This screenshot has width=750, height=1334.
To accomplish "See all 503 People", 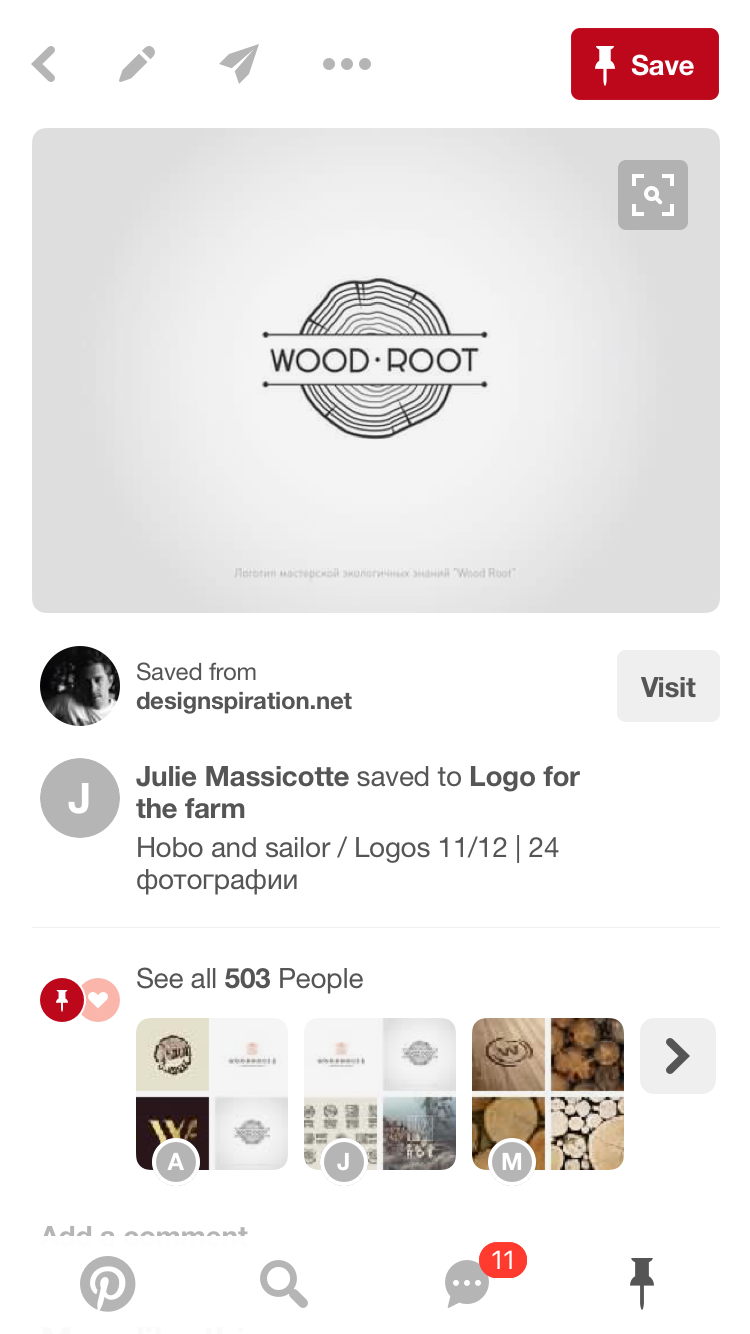I will 250,979.
